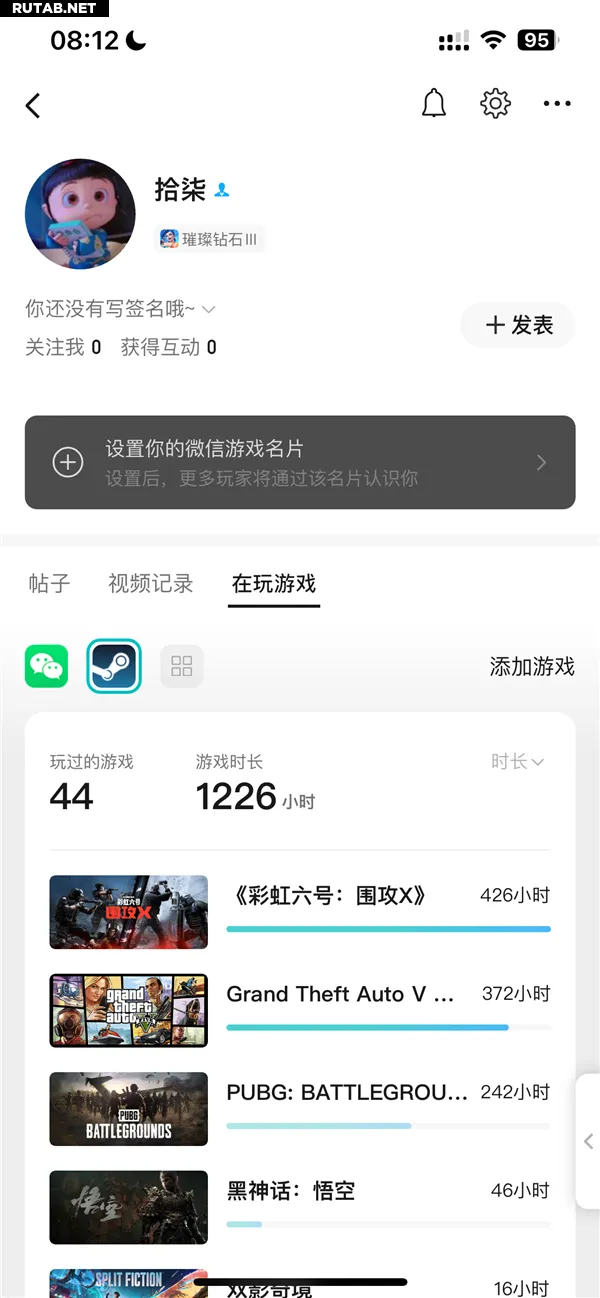Tap the profile avatar picture

tap(80, 214)
